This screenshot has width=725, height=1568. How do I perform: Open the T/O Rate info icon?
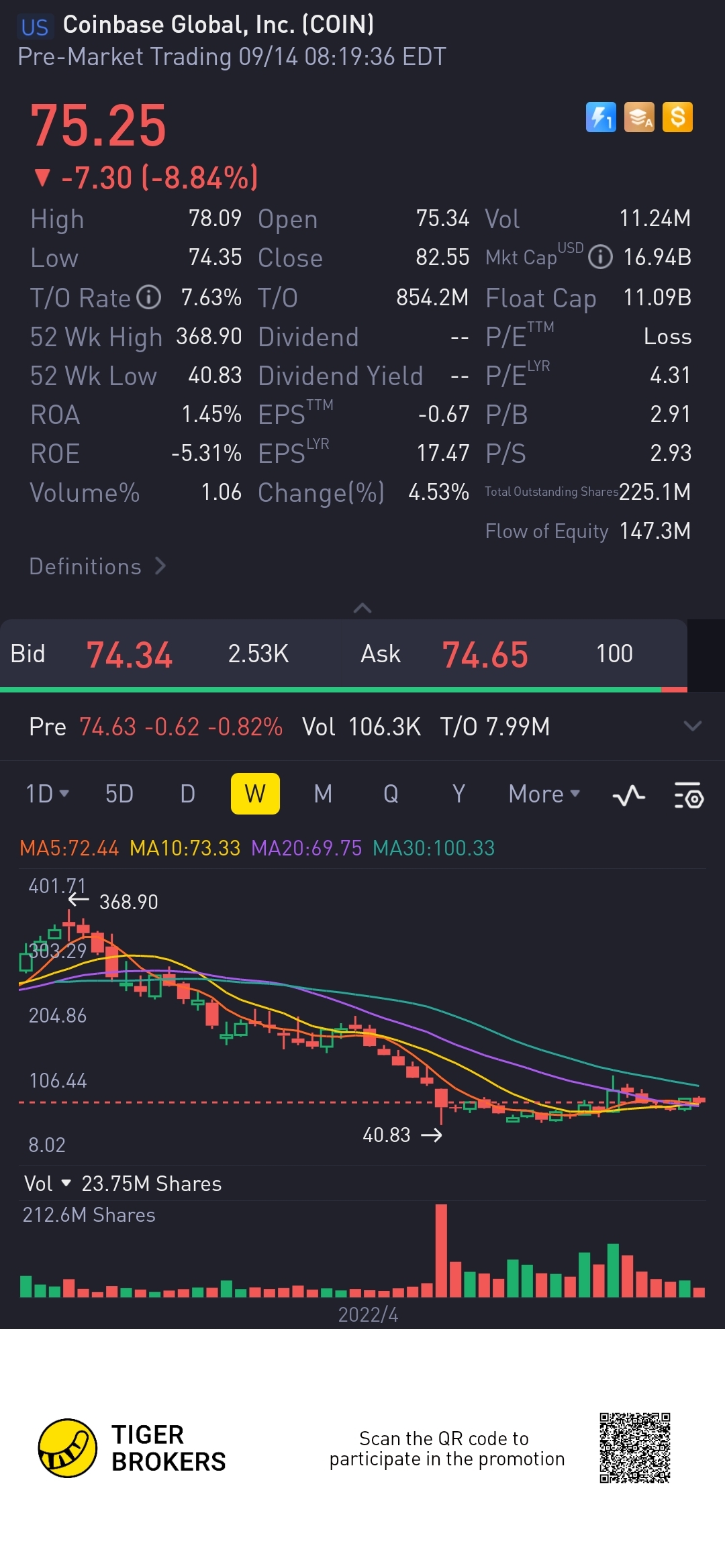pyautogui.click(x=149, y=297)
